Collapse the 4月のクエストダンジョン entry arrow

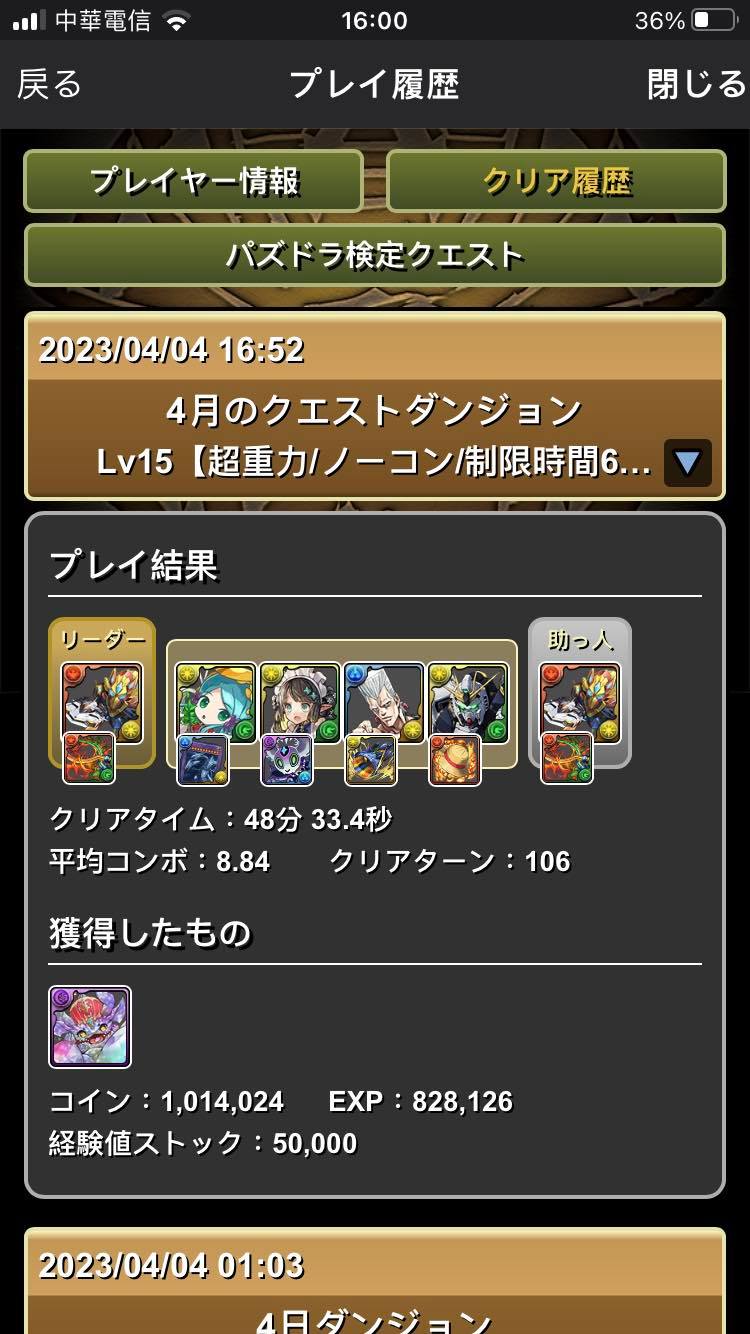688,462
